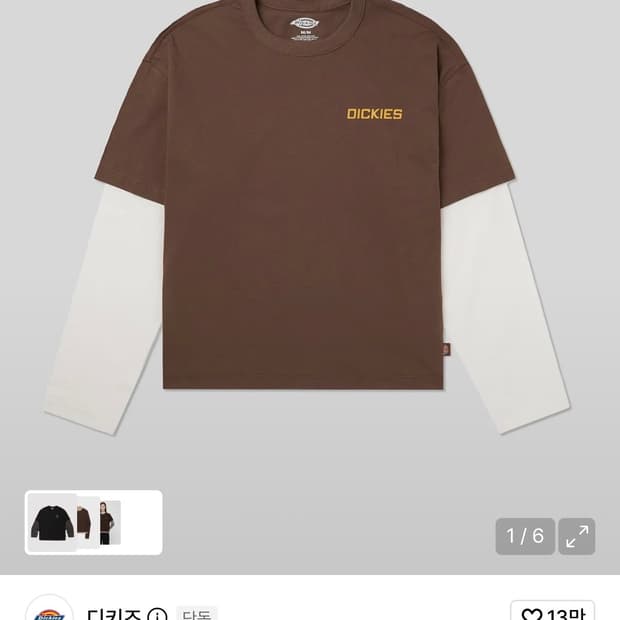Tap the 1 / 6 image page indicator
The width and height of the screenshot is (620, 620).
[x=525, y=536]
